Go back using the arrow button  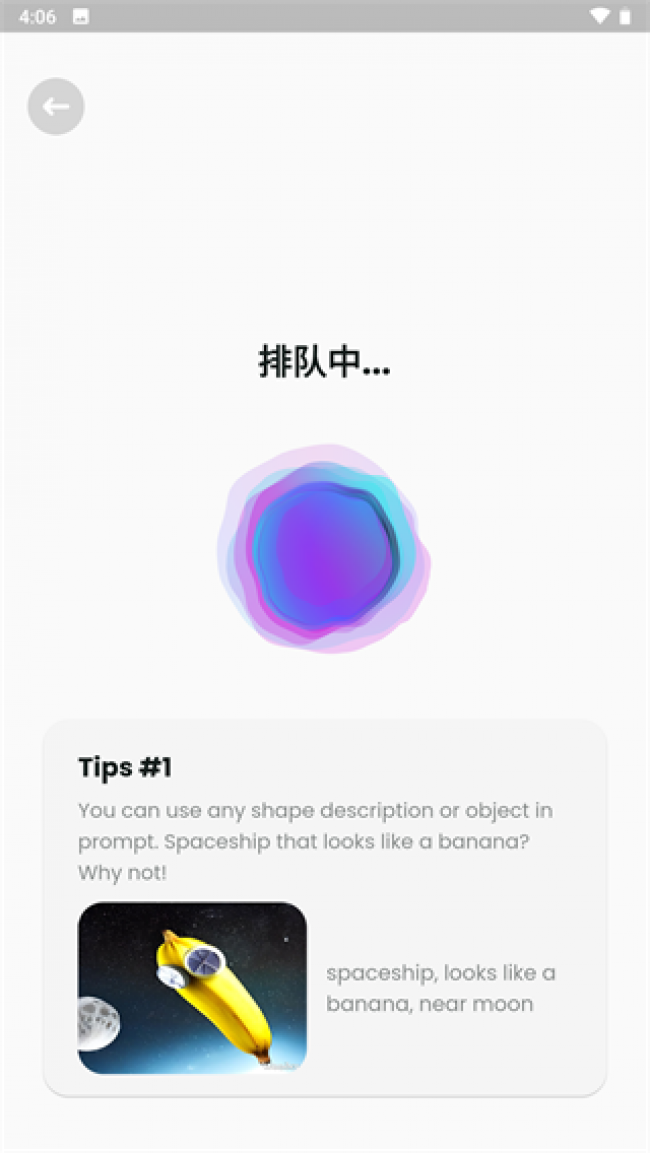[x=56, y=106]
